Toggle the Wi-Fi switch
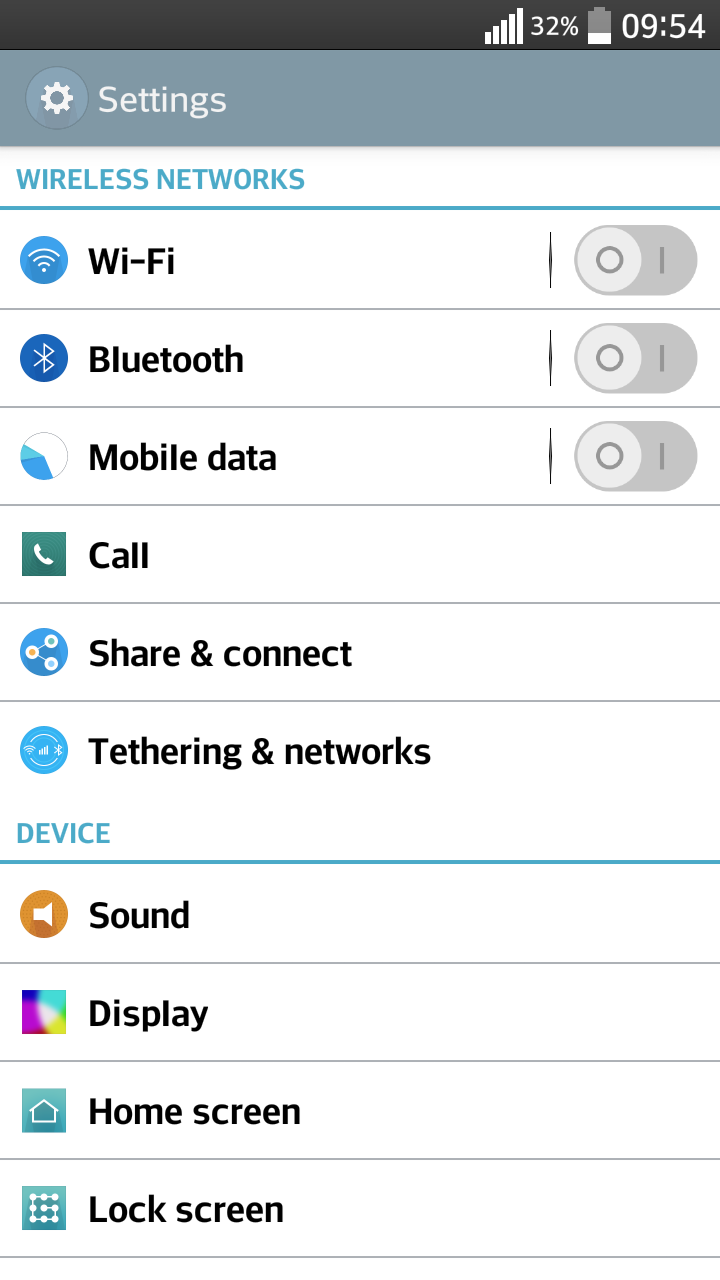Viewport: 720px width, 1280px height. [x=635, y=261]
